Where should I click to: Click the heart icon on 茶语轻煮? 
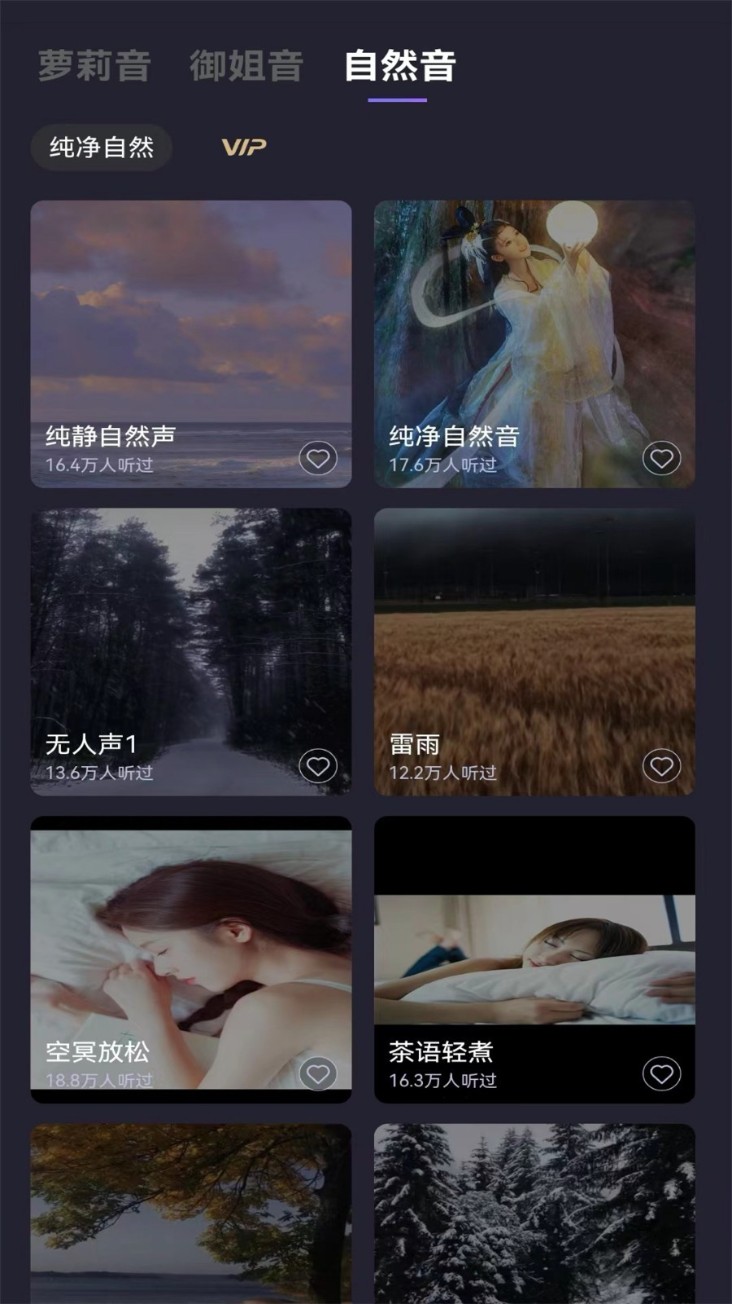click(x=663, y=1076)
